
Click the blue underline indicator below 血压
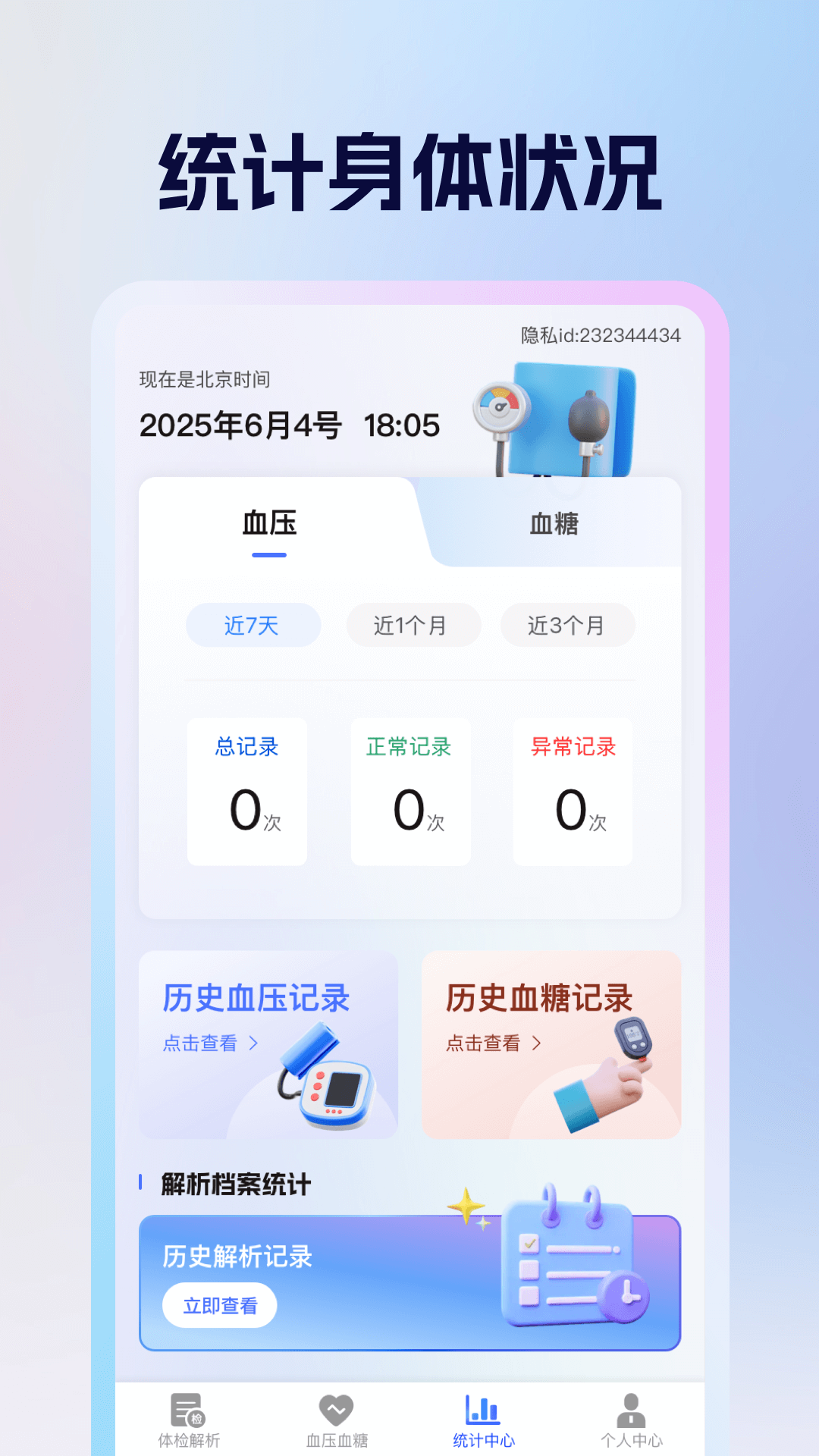pyautogui.click(x=270, y=554)
